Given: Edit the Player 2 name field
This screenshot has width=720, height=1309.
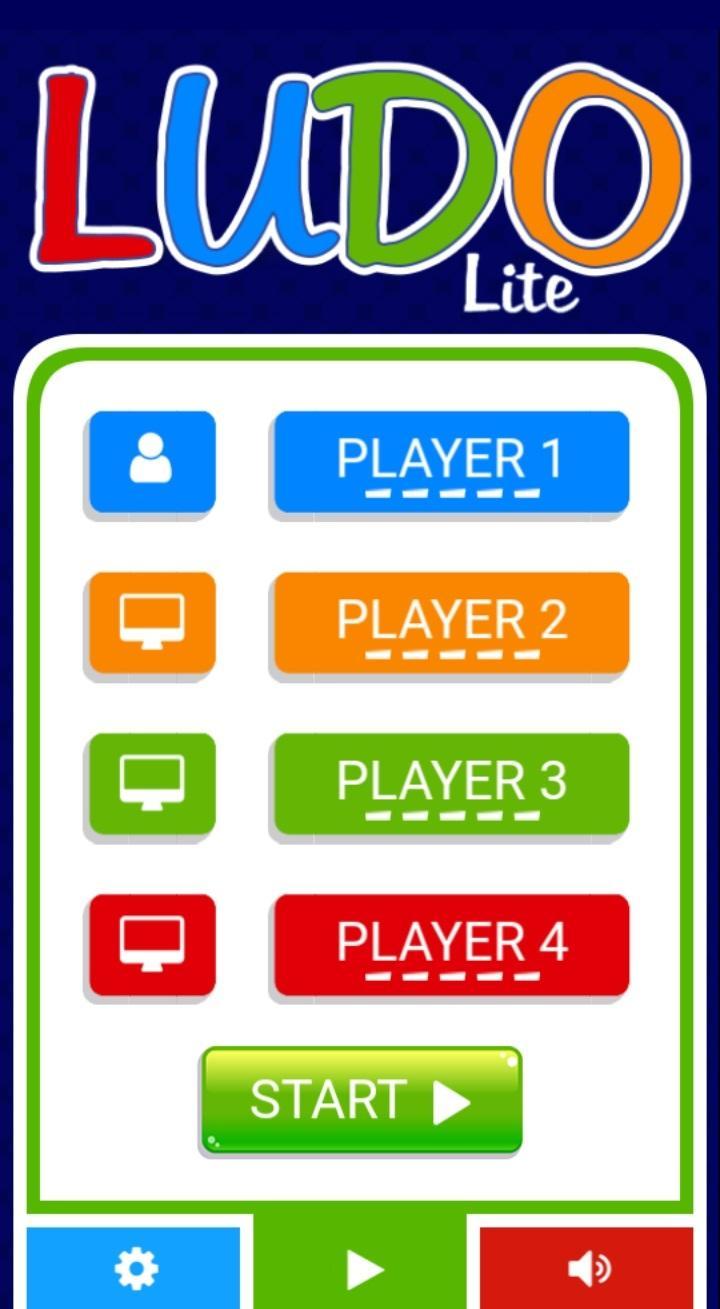Looking at the screenshot, I should click(x=451, y=622).
